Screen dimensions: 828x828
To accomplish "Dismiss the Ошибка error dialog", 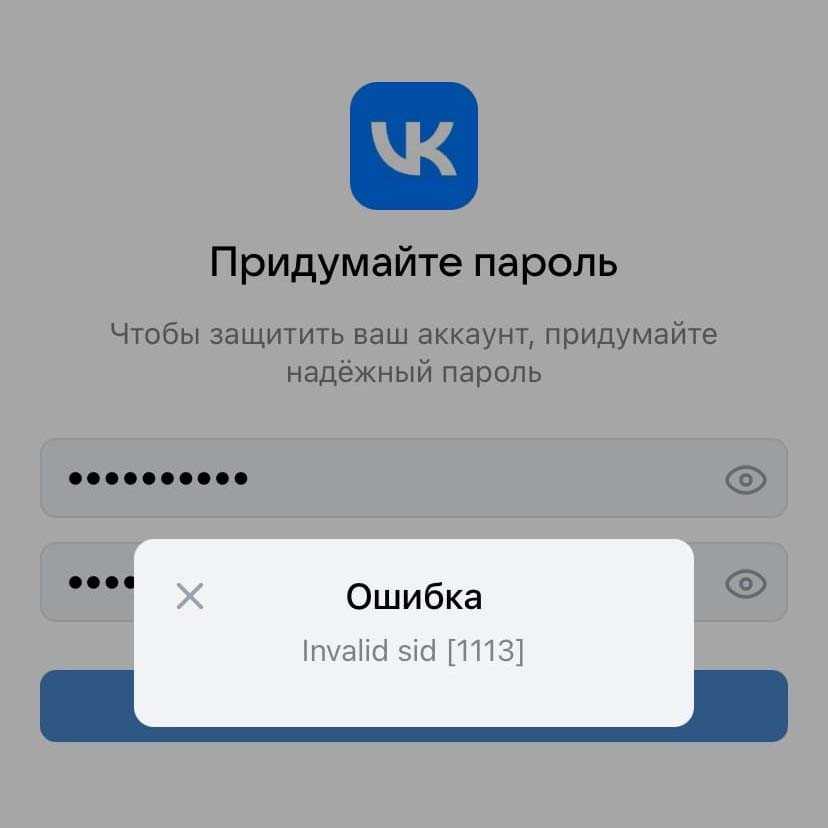I will 189,597.
